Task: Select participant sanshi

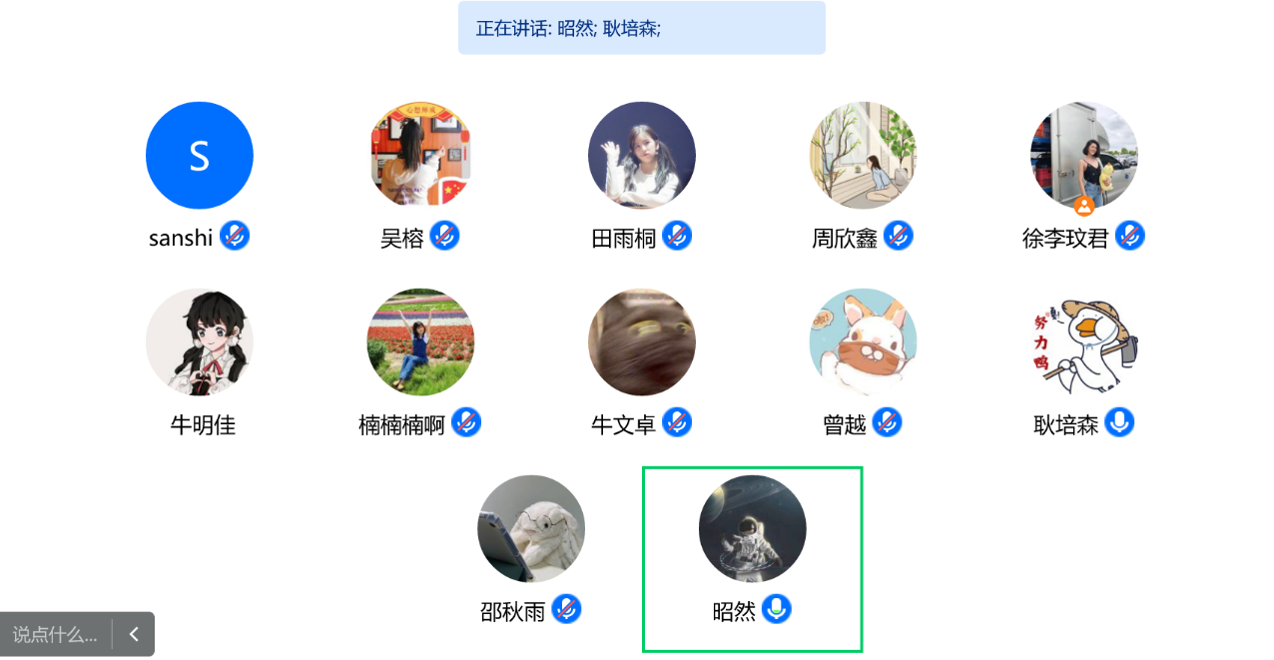Action: point(199,156)
